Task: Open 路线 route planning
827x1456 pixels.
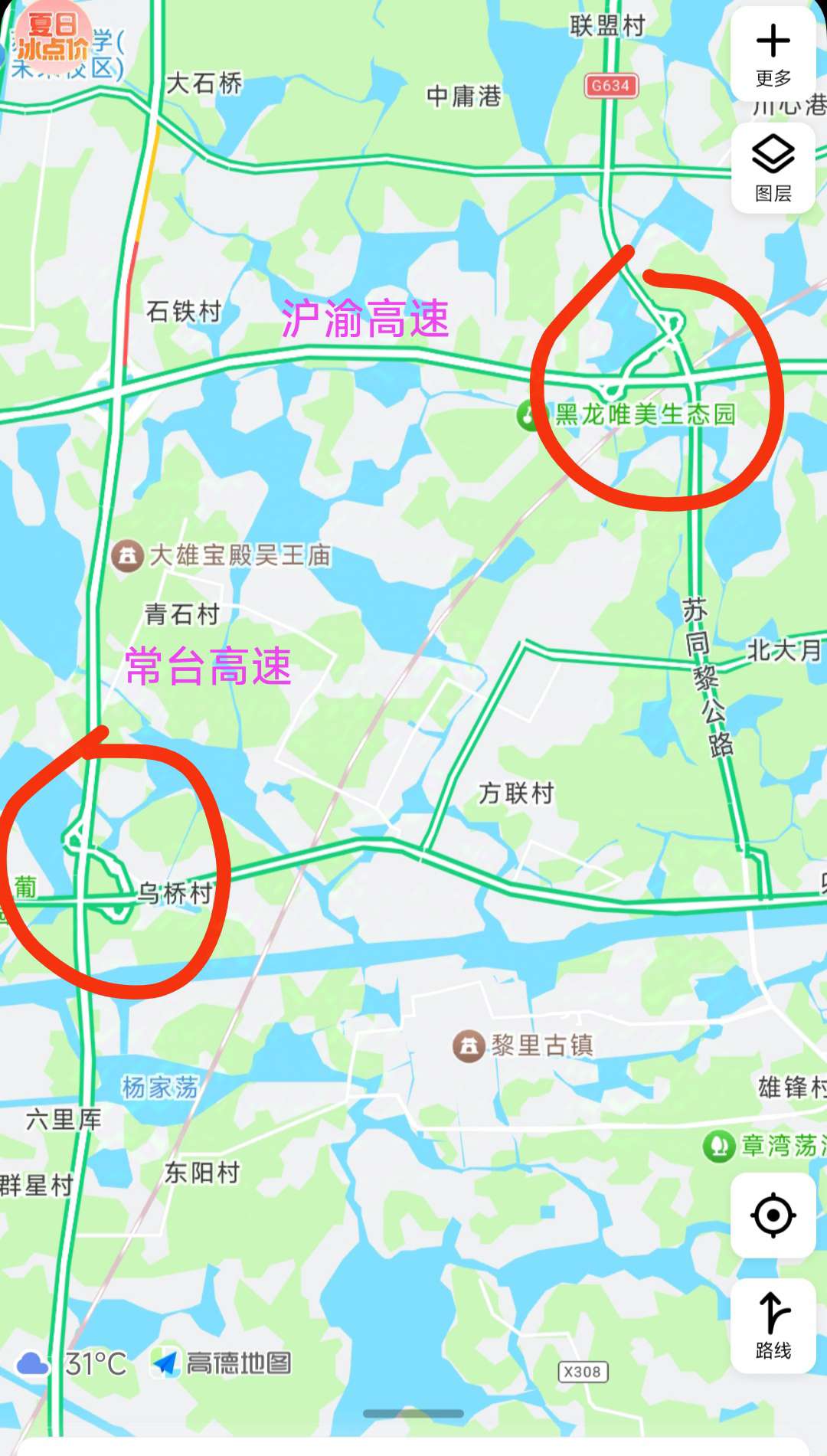Action: pyautogui.click(x=773, y=1325)
